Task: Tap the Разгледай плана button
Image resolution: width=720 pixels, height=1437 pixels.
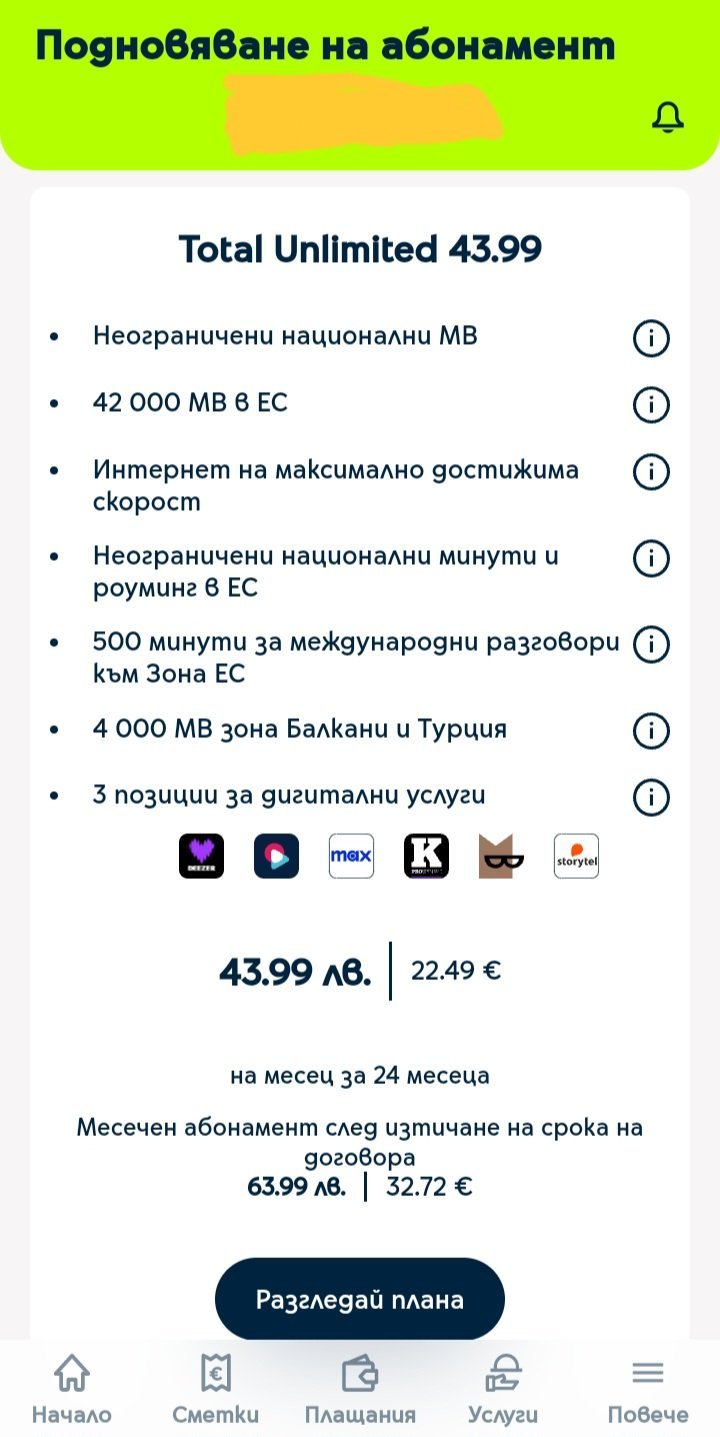Action: coord(360,1299)
